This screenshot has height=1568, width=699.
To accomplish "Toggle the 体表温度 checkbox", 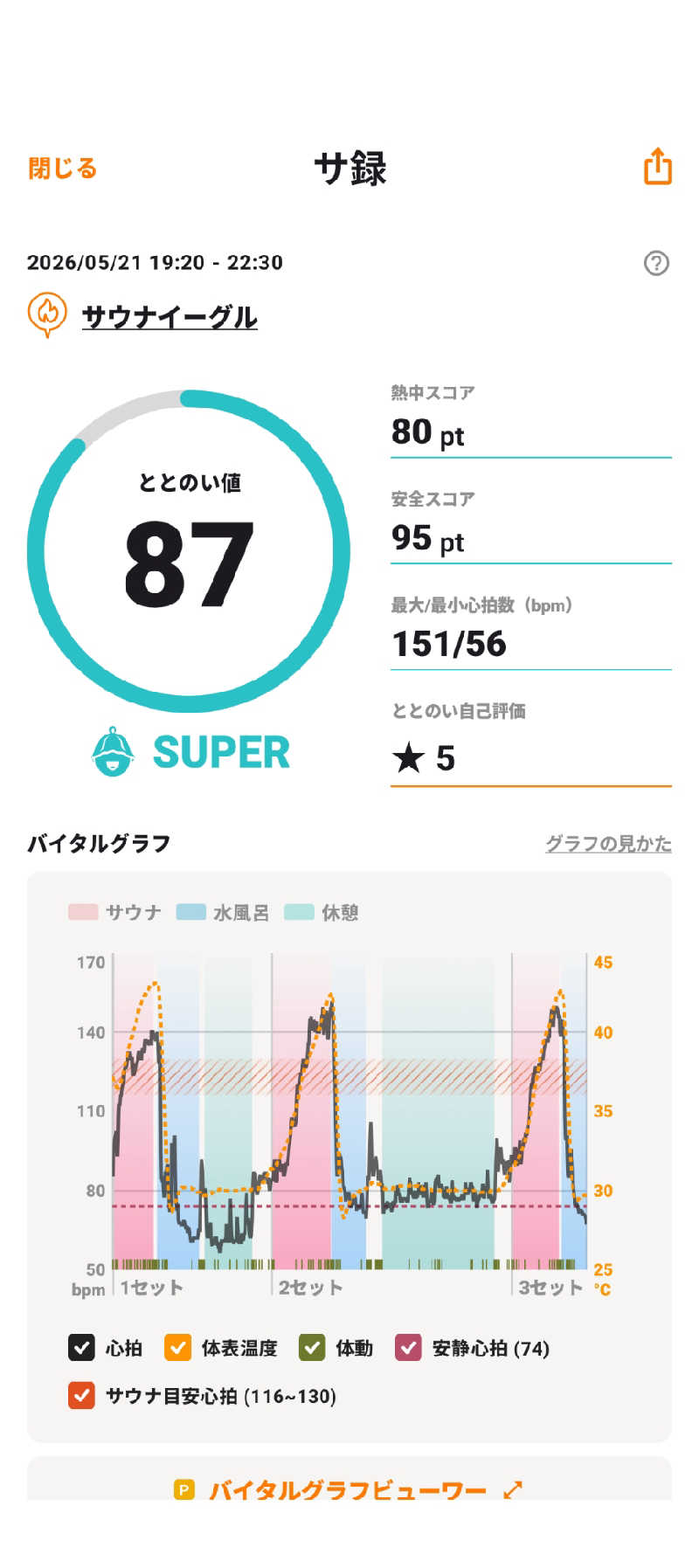I will (177, 1347).
